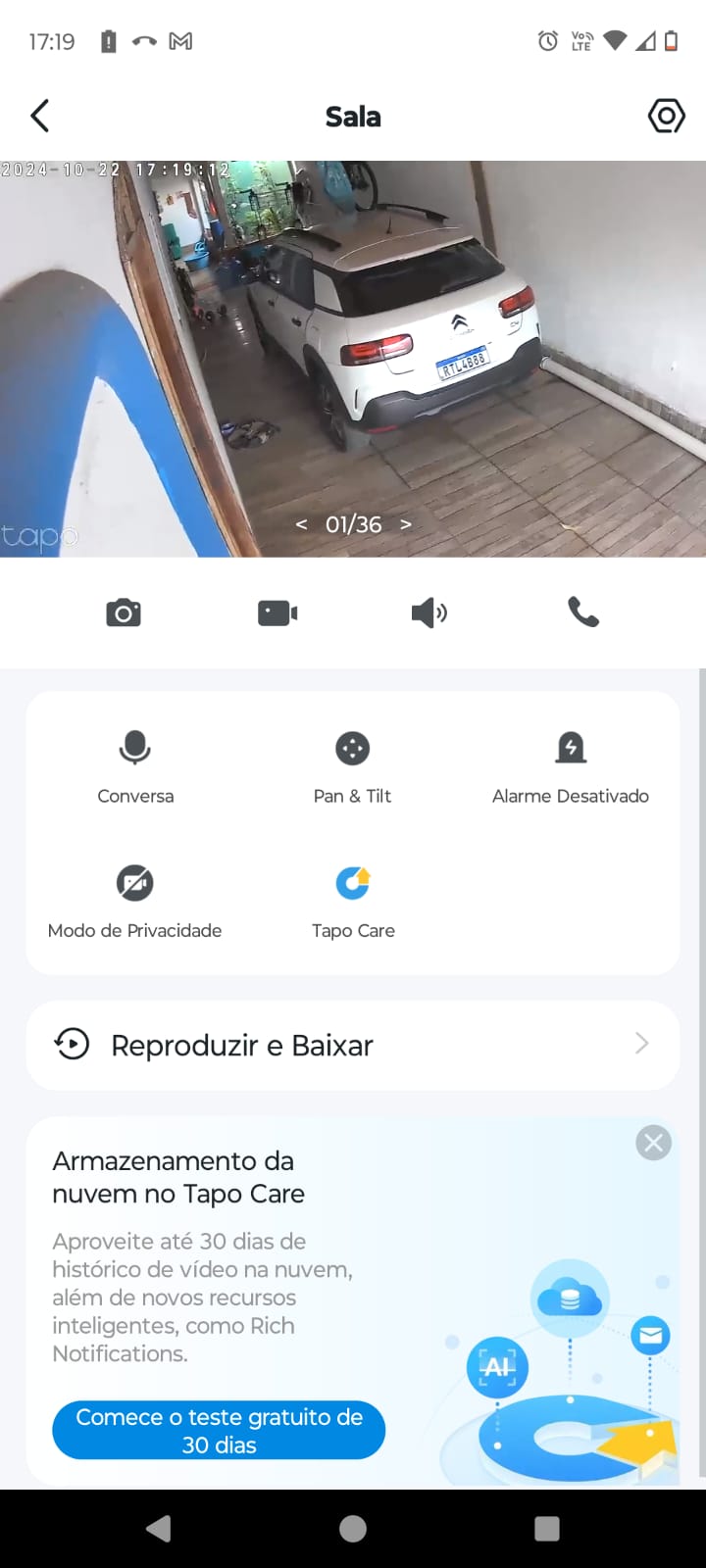This screenshot has height=1568, width=706.
Task: Tap the system home button
Action: click(x=353, y=1529)
